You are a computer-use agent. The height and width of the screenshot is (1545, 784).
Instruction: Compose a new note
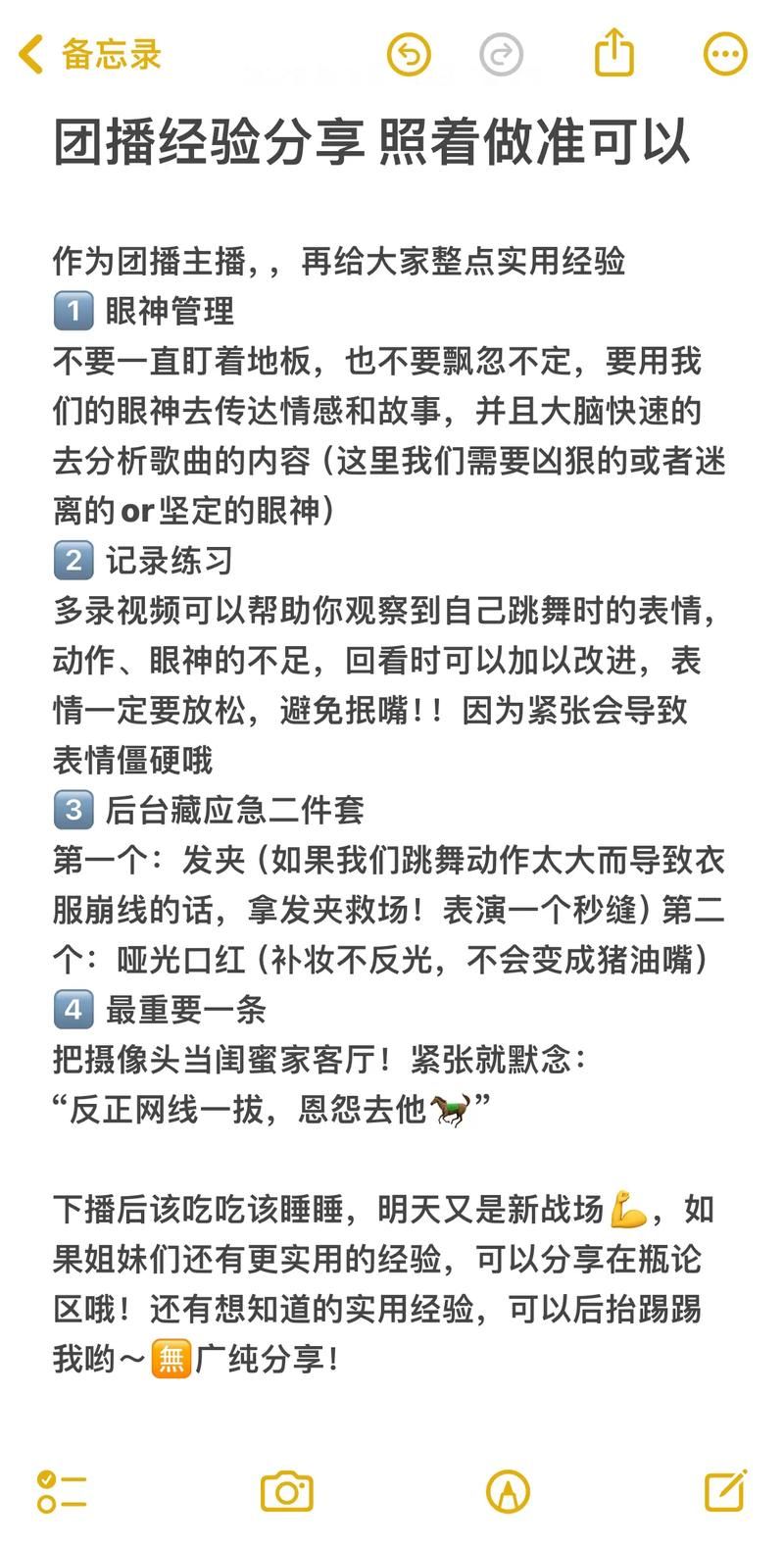click(726, 1491)
